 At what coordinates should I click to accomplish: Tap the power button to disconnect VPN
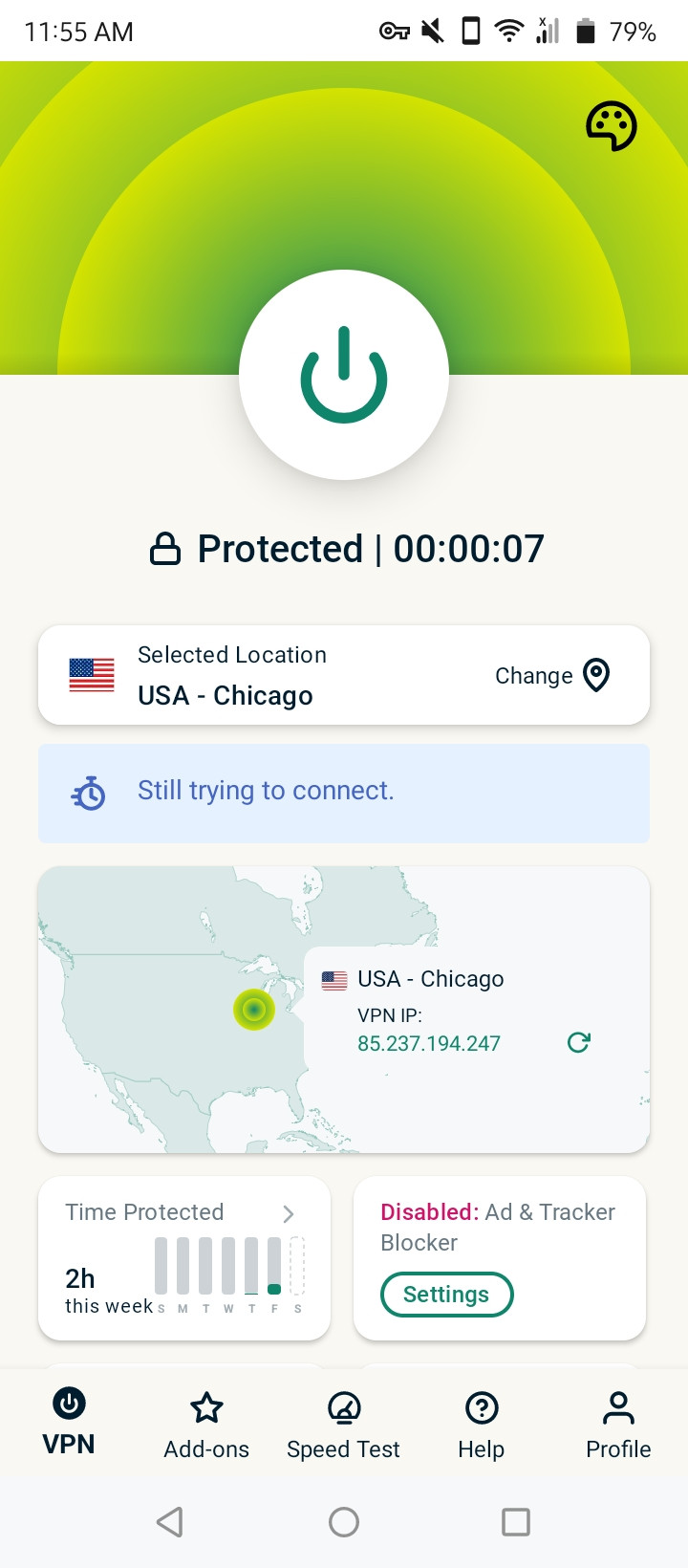pyautogui.click(x=344, y=375)
